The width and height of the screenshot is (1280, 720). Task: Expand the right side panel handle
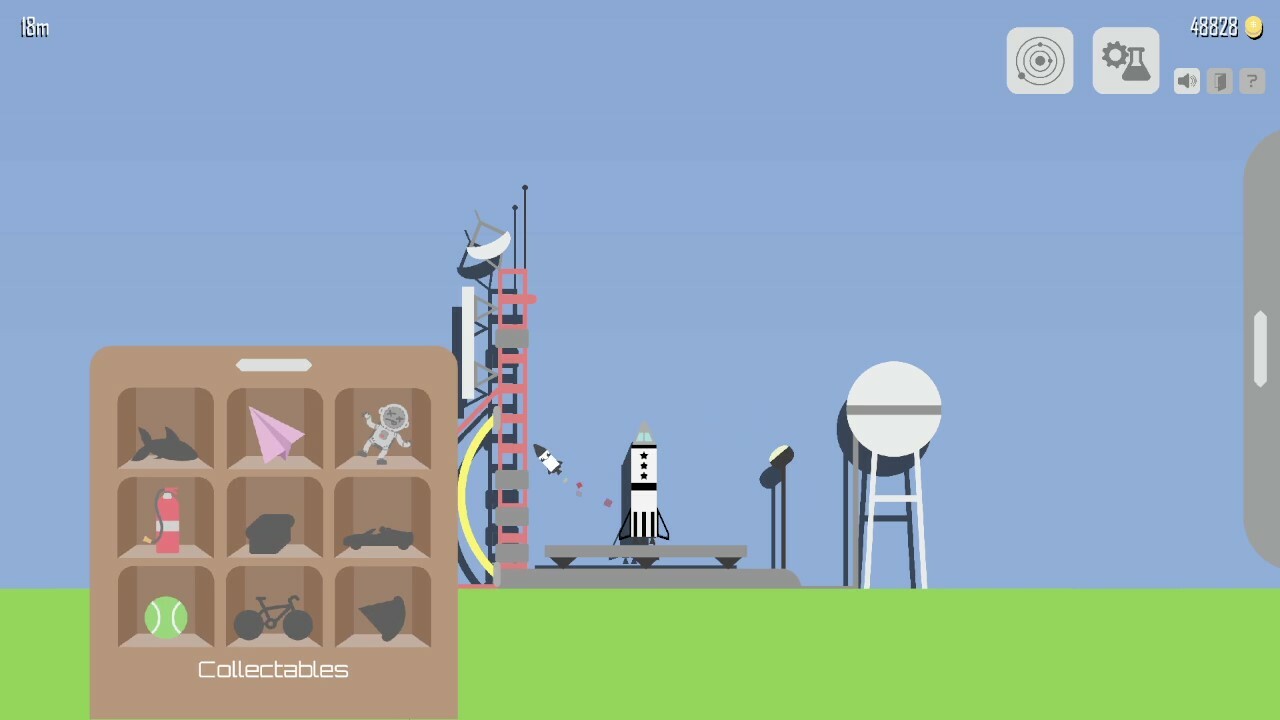pos(1260,348)
